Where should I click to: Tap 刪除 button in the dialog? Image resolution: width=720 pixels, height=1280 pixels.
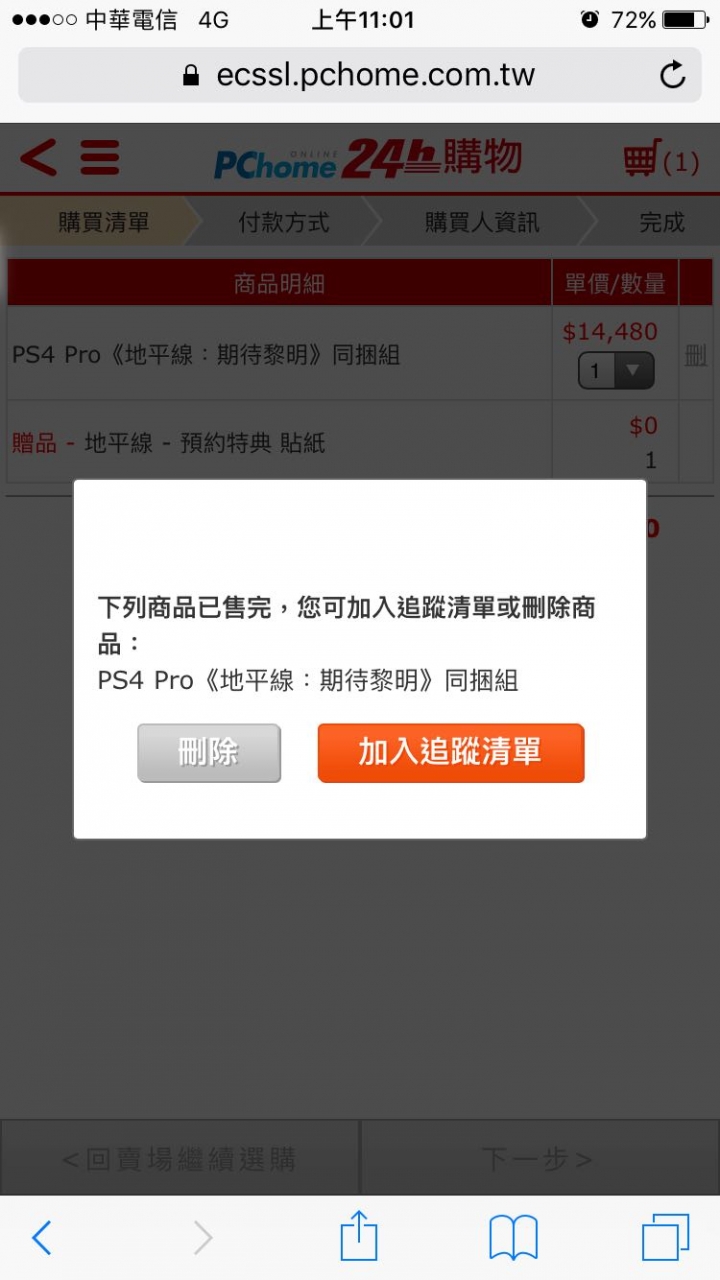pyautogui.click(x=209, y=753)
